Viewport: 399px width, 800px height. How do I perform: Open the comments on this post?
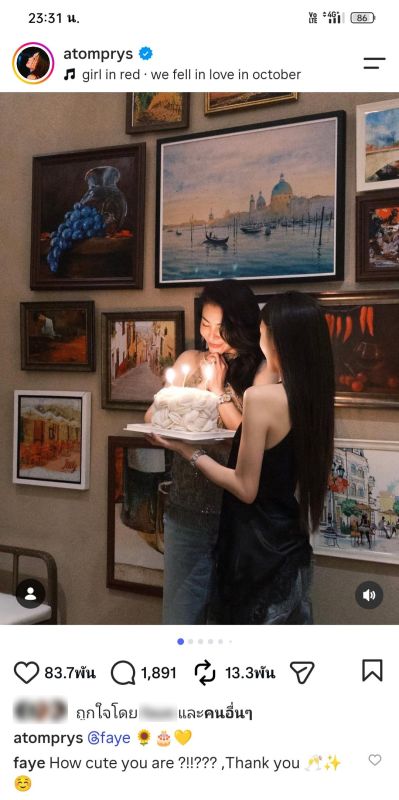[123, 673]
